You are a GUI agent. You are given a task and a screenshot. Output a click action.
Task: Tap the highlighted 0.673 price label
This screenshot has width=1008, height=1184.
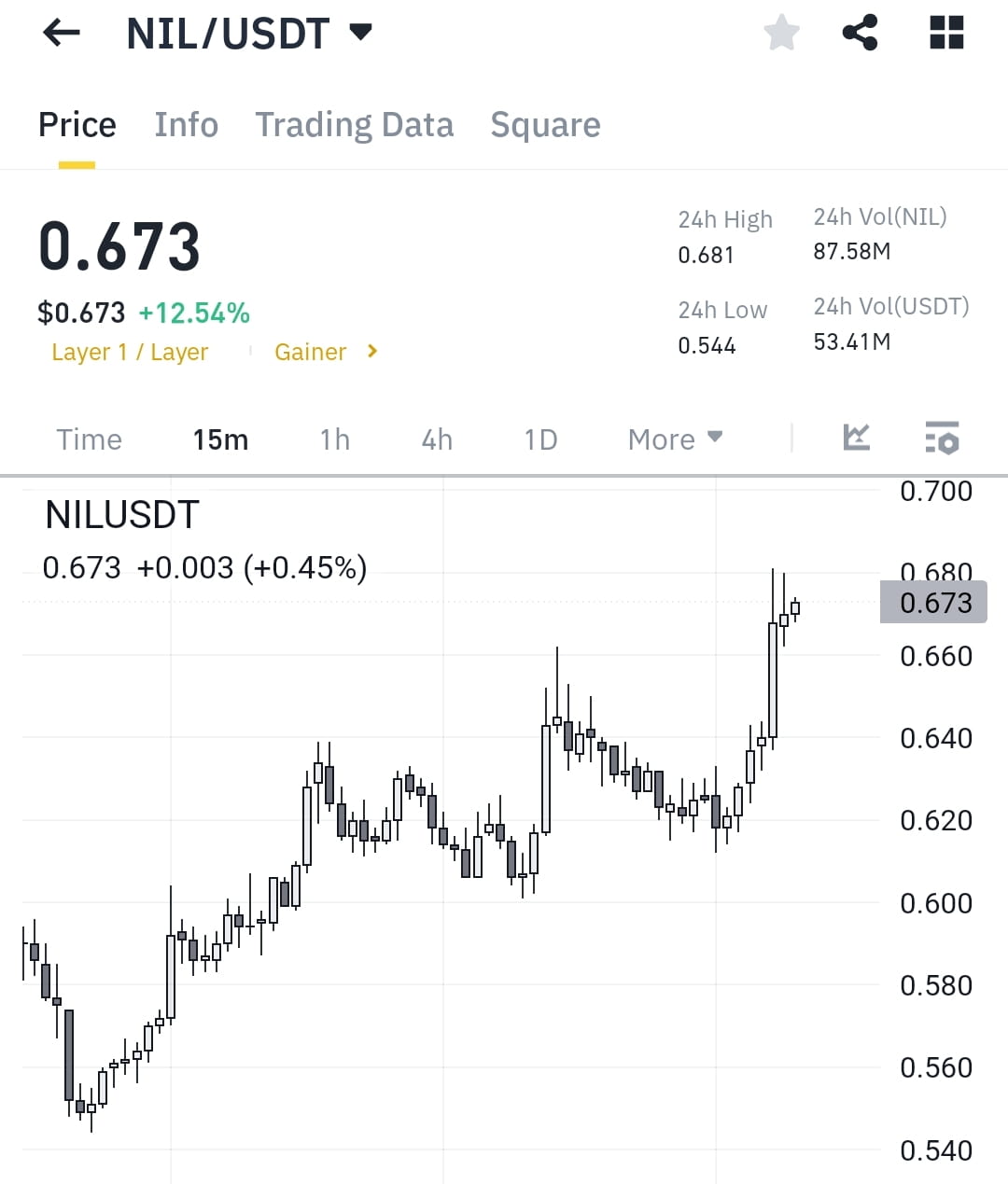tap(933, 602)
